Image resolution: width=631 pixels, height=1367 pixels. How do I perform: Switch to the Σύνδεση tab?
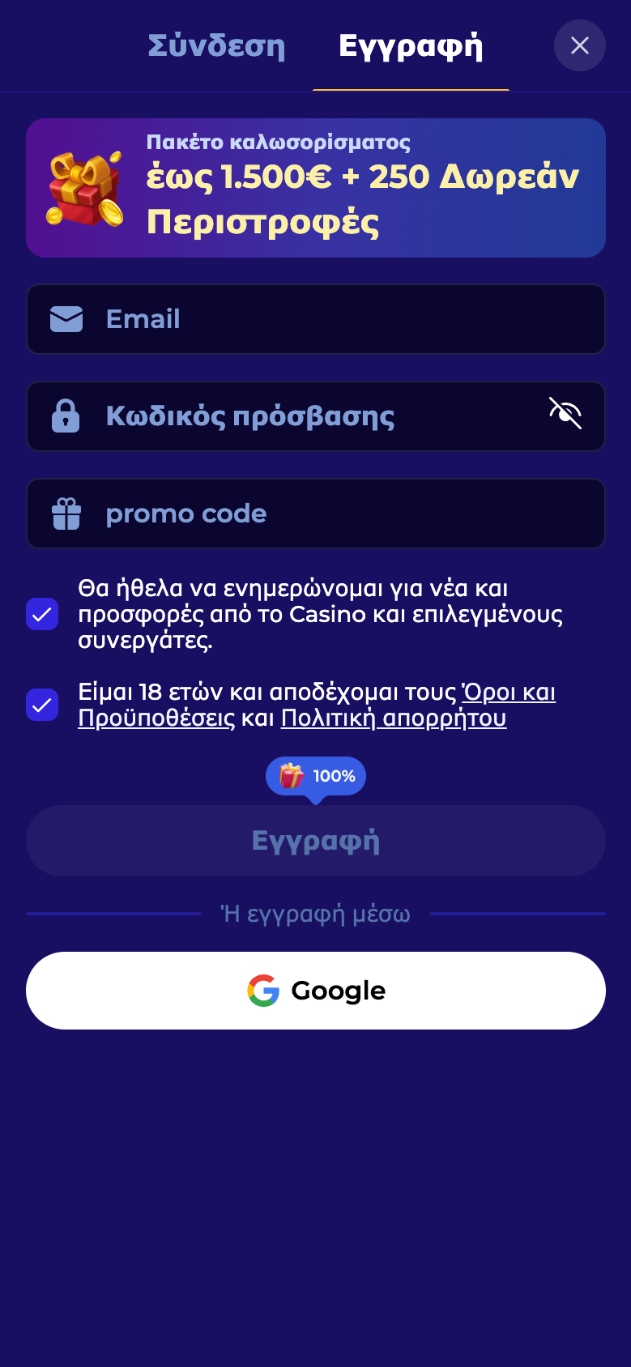tap(216, 46)
